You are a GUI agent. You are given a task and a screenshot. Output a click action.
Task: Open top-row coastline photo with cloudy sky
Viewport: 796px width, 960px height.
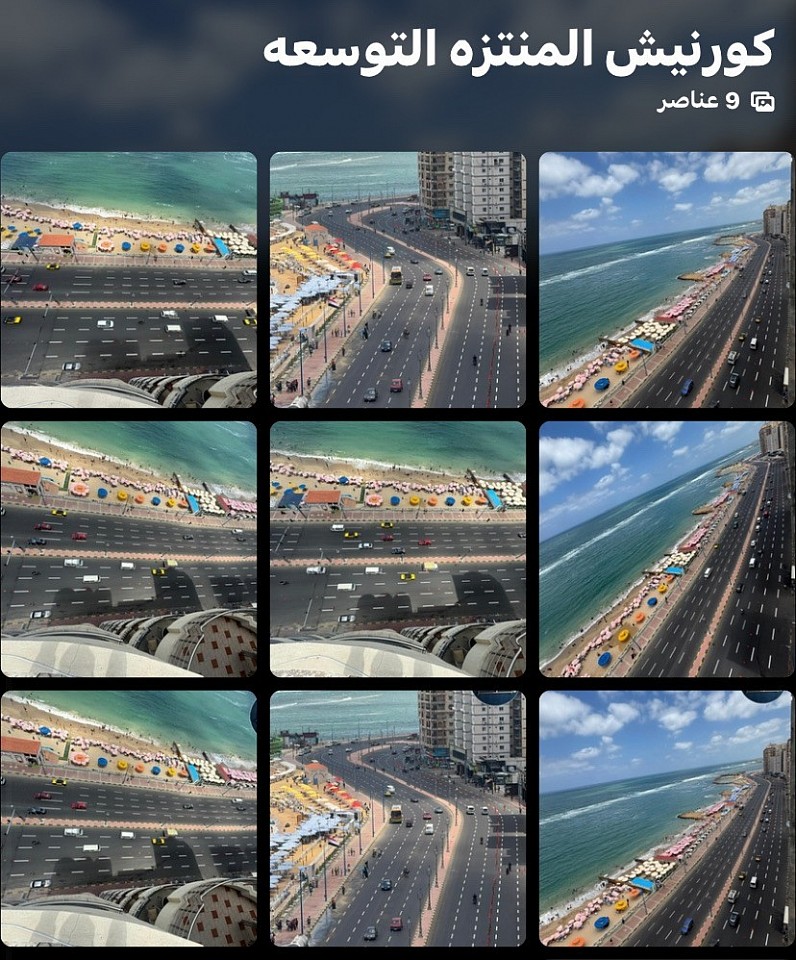pos(665,280)
